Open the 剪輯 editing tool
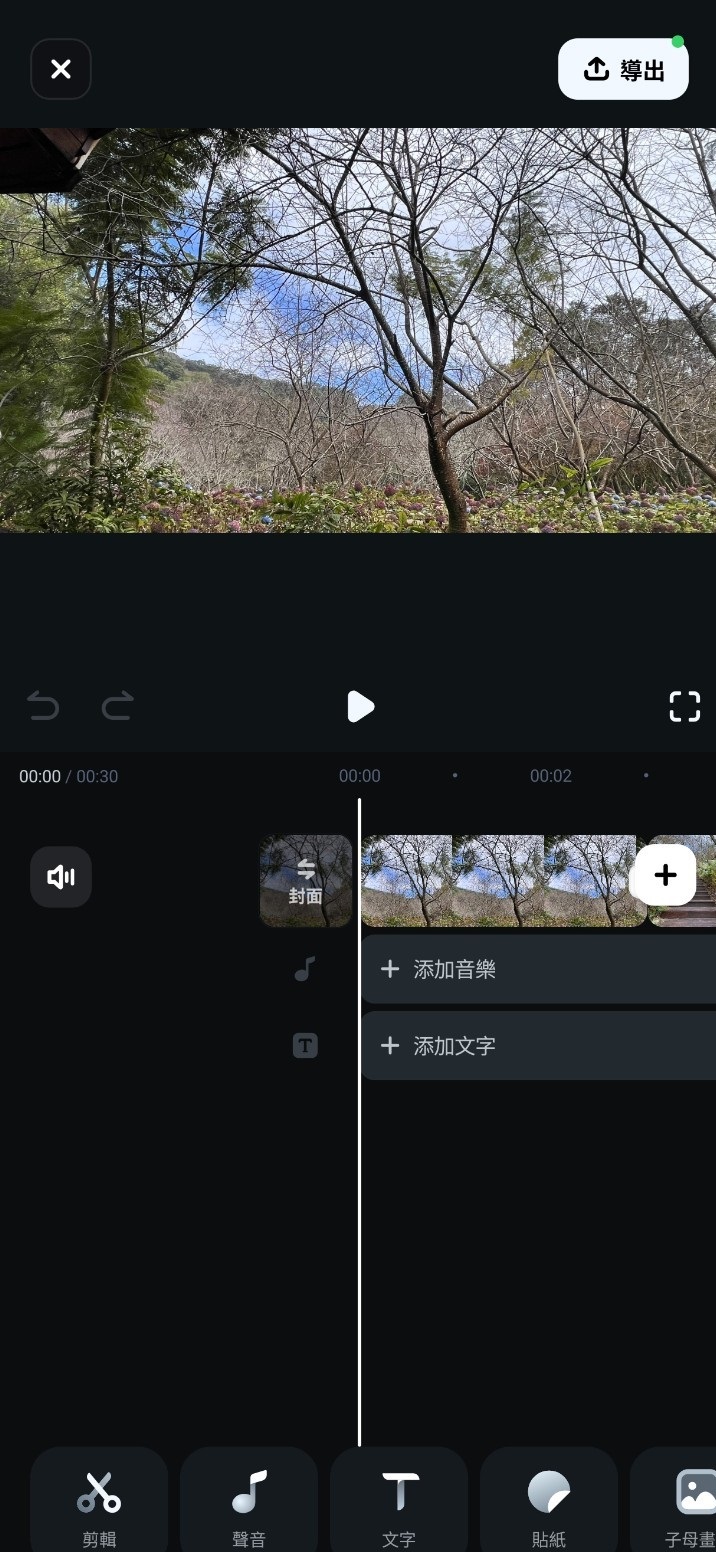The image size is (716, 1552). [99, 1503]
